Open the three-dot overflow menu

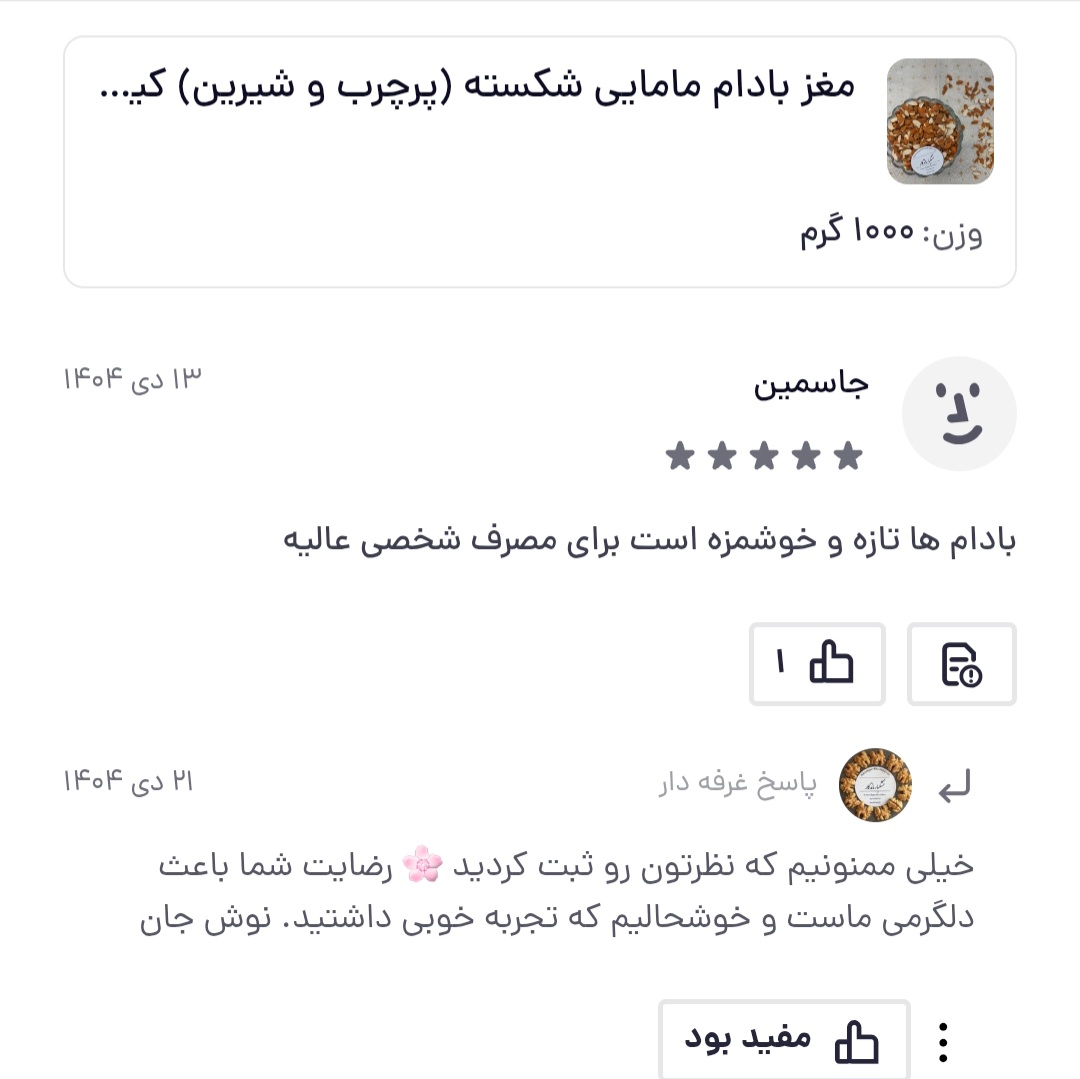pos(942,1043)
